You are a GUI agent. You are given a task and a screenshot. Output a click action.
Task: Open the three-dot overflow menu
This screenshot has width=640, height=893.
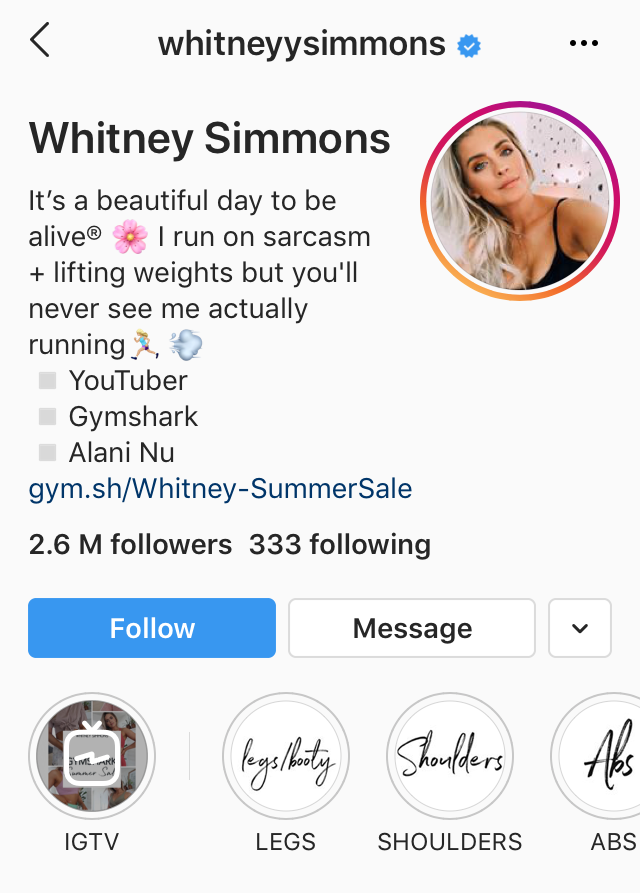582,43
